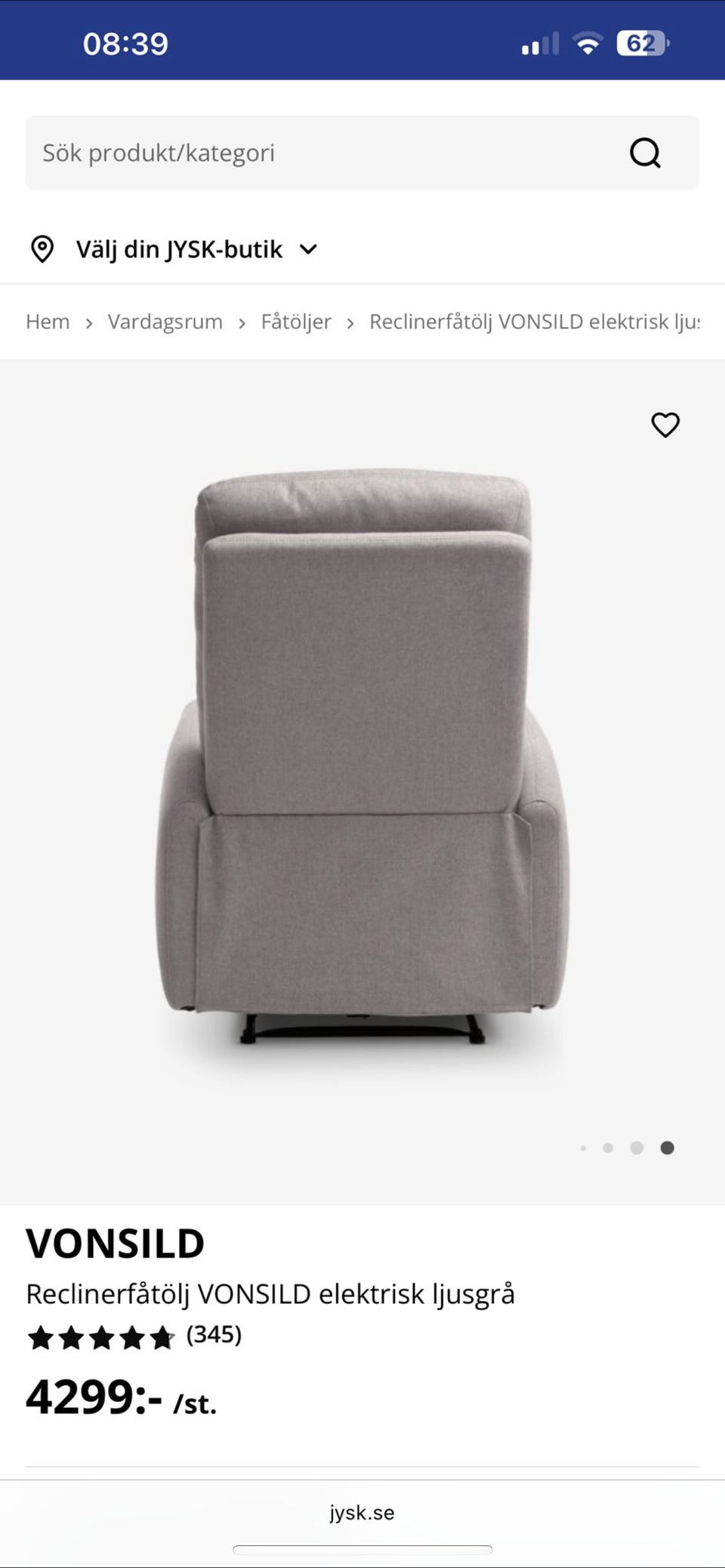Open the Fåtöljer breadcrumb link
The image size is (725, 1568).
pyautogui.click(x=296, y=322)
